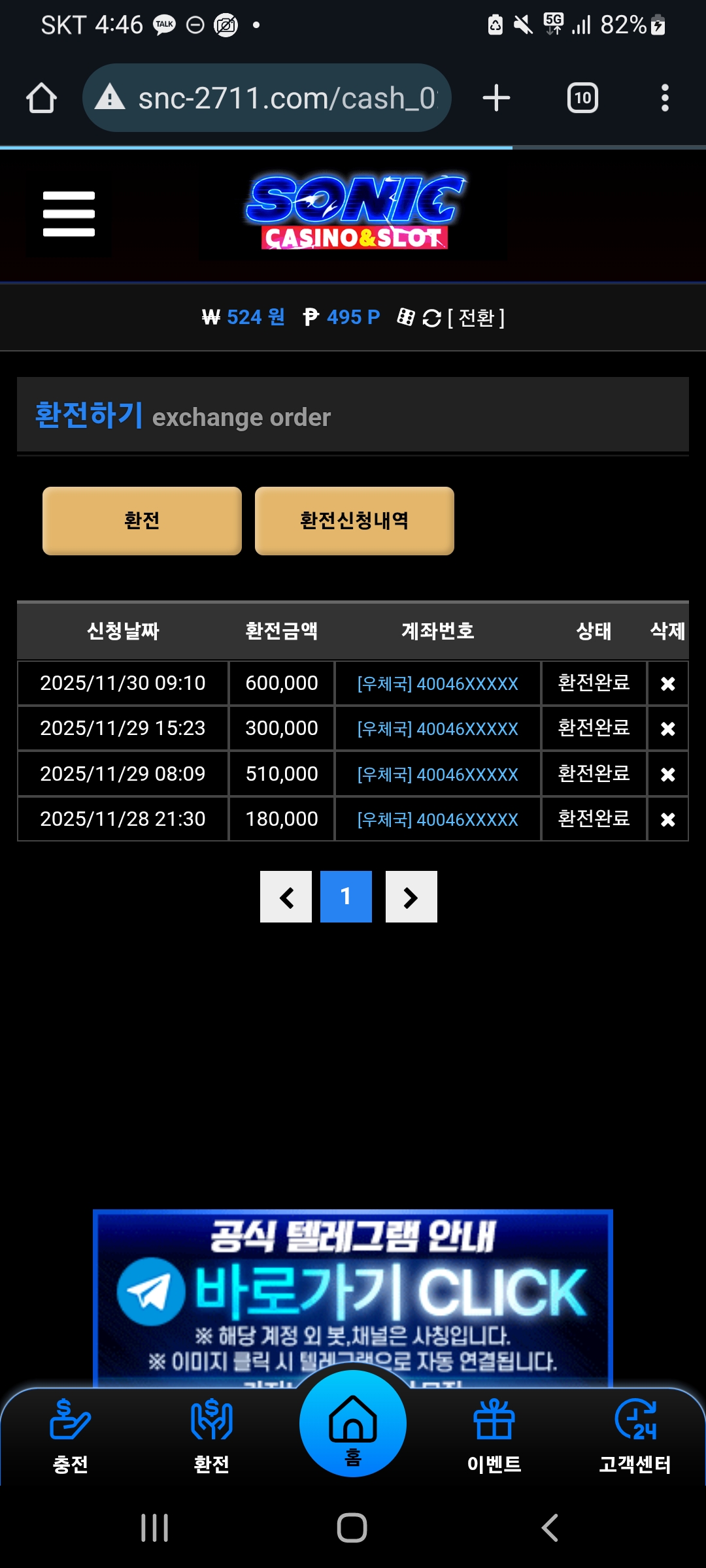The width and height of the screenshot is (706, 1568).
Task: Tap the 전환 points conversion link
Action: (x=475, y=318)
